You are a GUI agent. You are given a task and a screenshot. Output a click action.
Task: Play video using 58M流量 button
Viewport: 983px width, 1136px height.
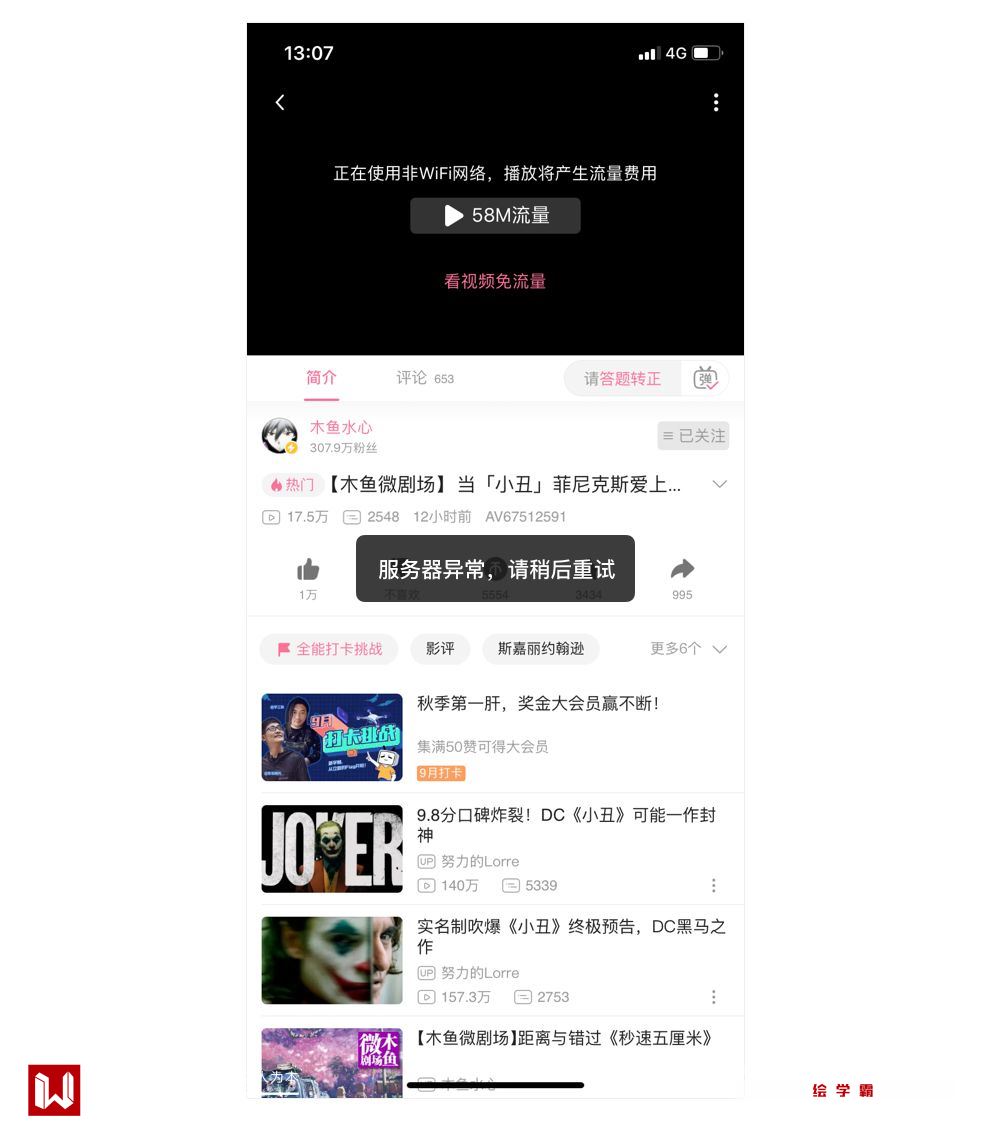pos(495,215)
